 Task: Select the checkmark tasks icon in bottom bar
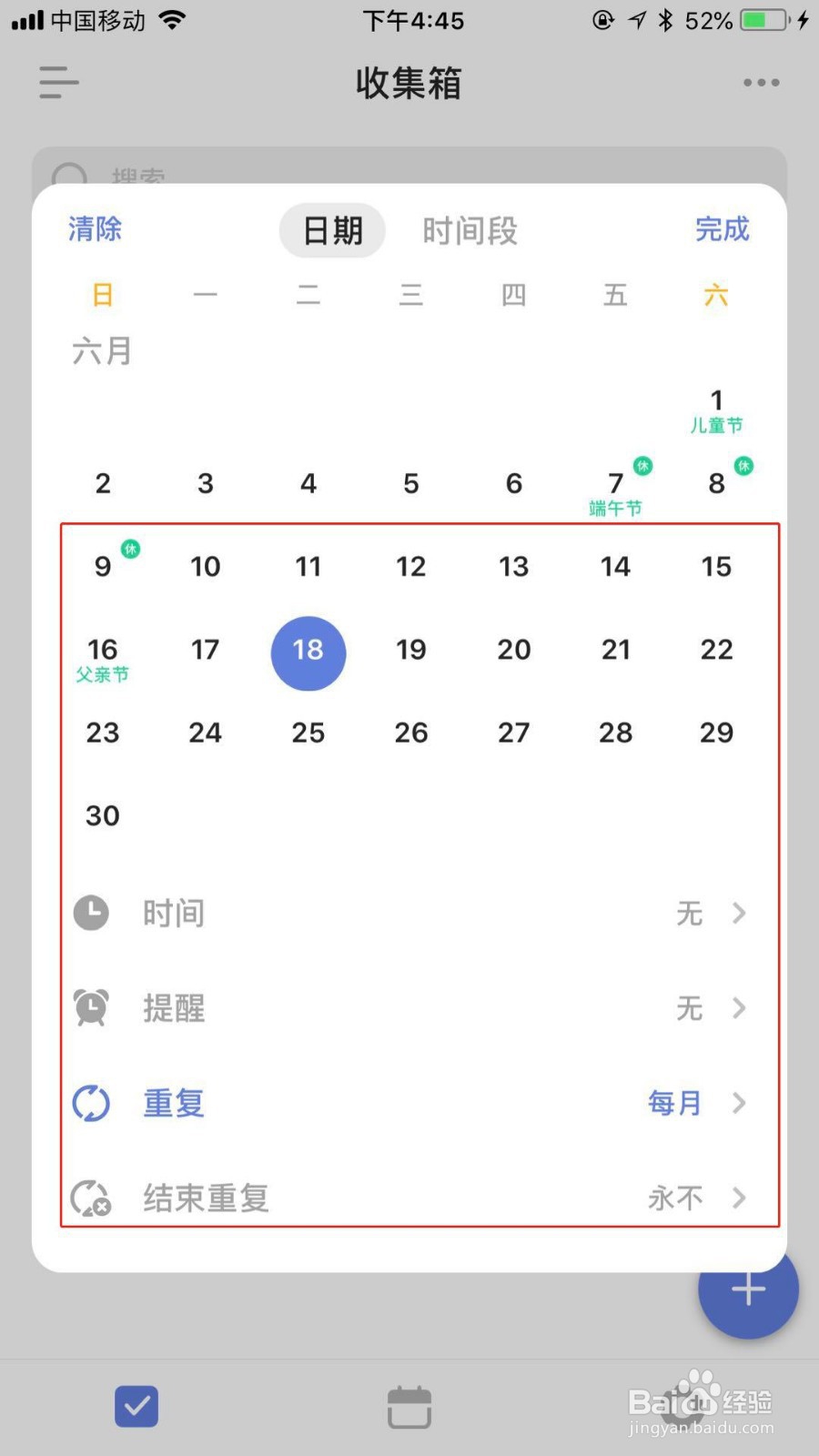[x=136, y=1405]
